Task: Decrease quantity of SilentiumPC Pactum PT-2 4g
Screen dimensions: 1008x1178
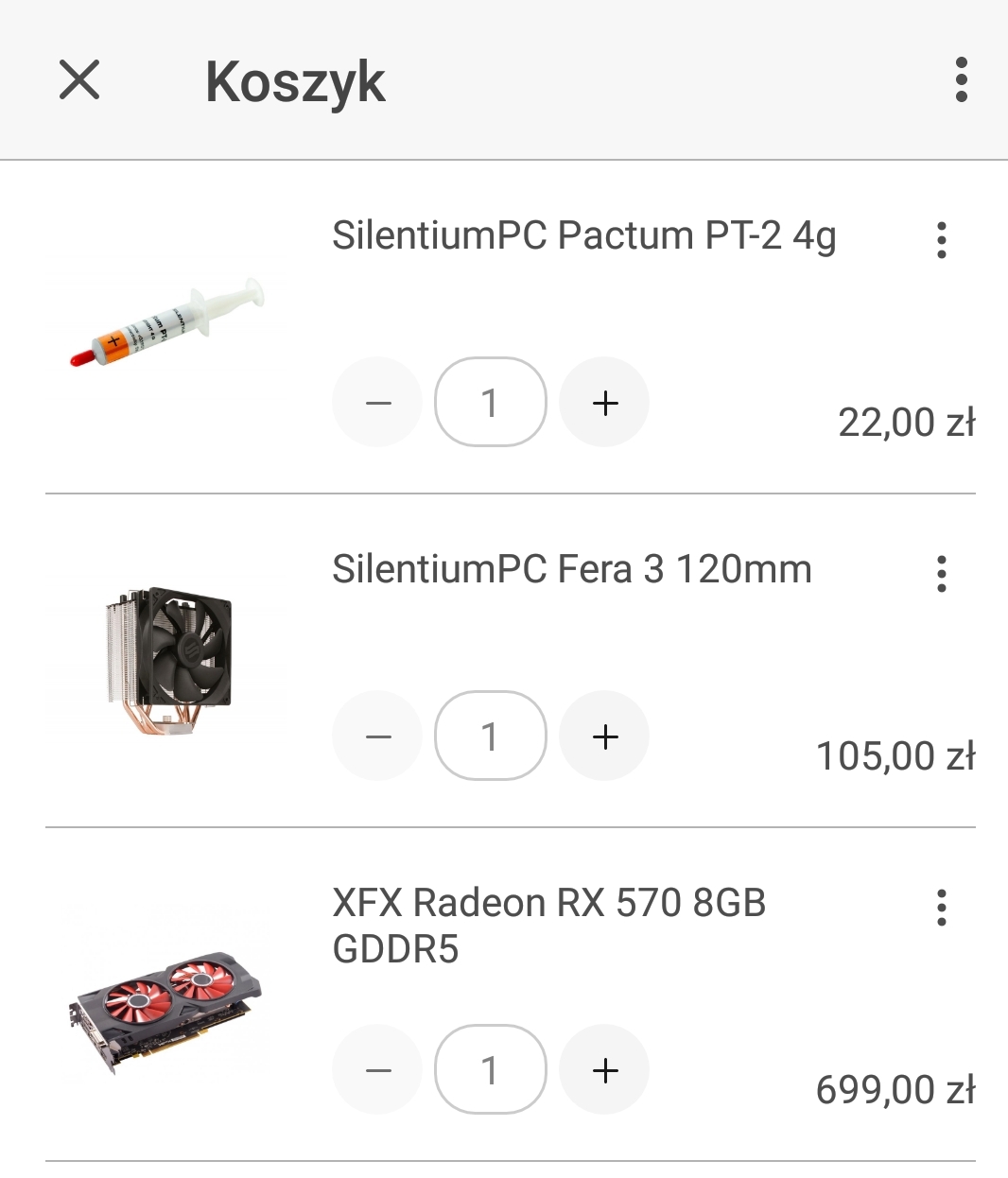Action: 377,403
